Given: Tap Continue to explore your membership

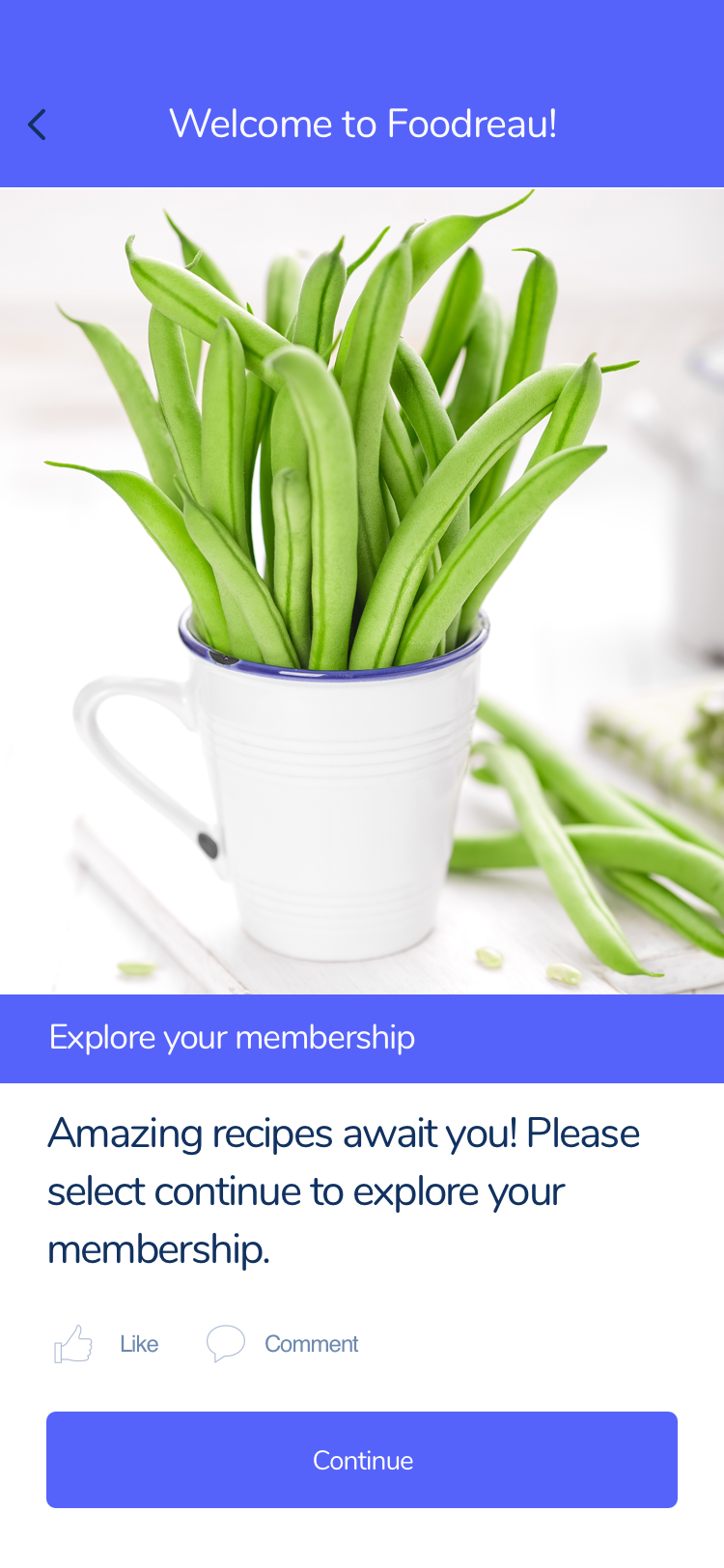Looking at the screenshot, I should point(362,1459).
